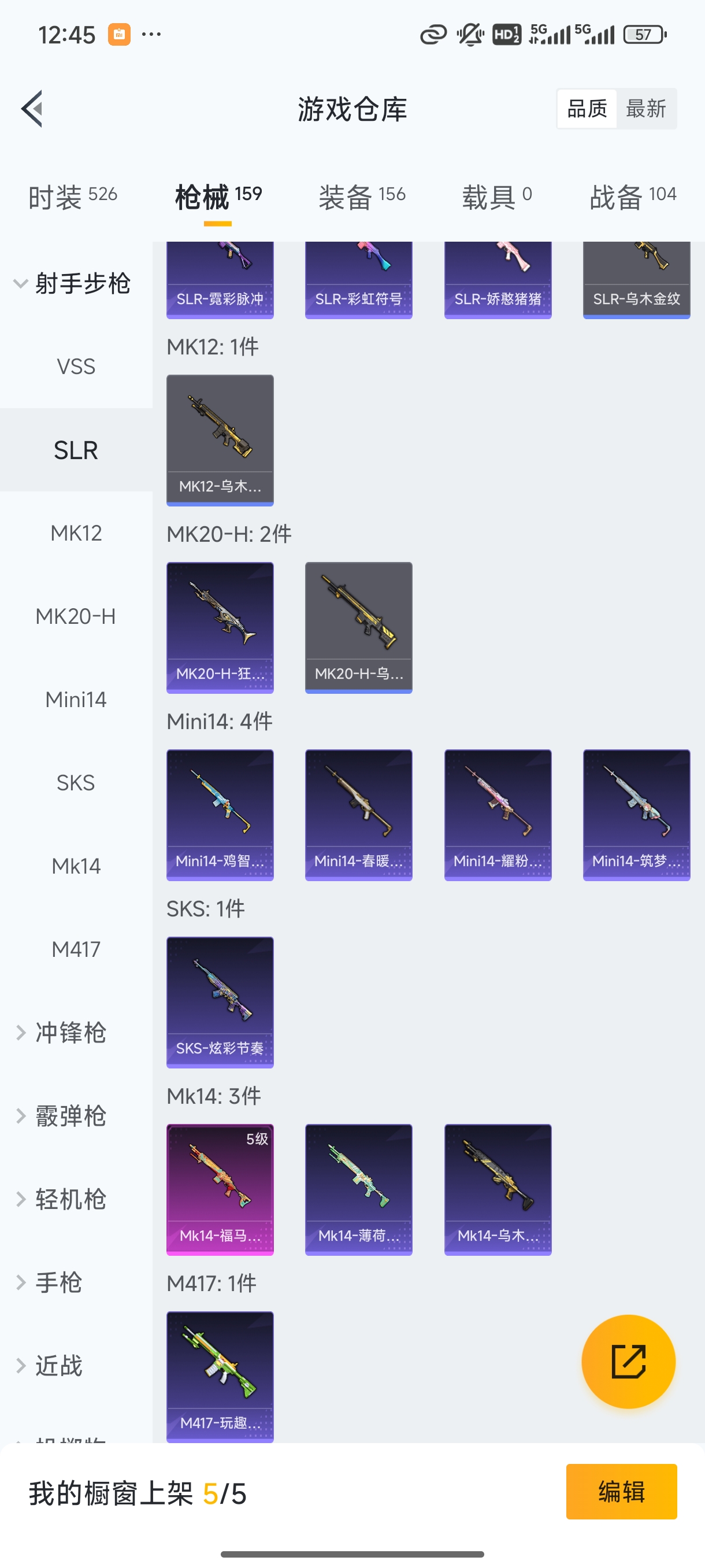Sort the warehouse by 最新
The image size is (705, 1568).
pos(645,109)
